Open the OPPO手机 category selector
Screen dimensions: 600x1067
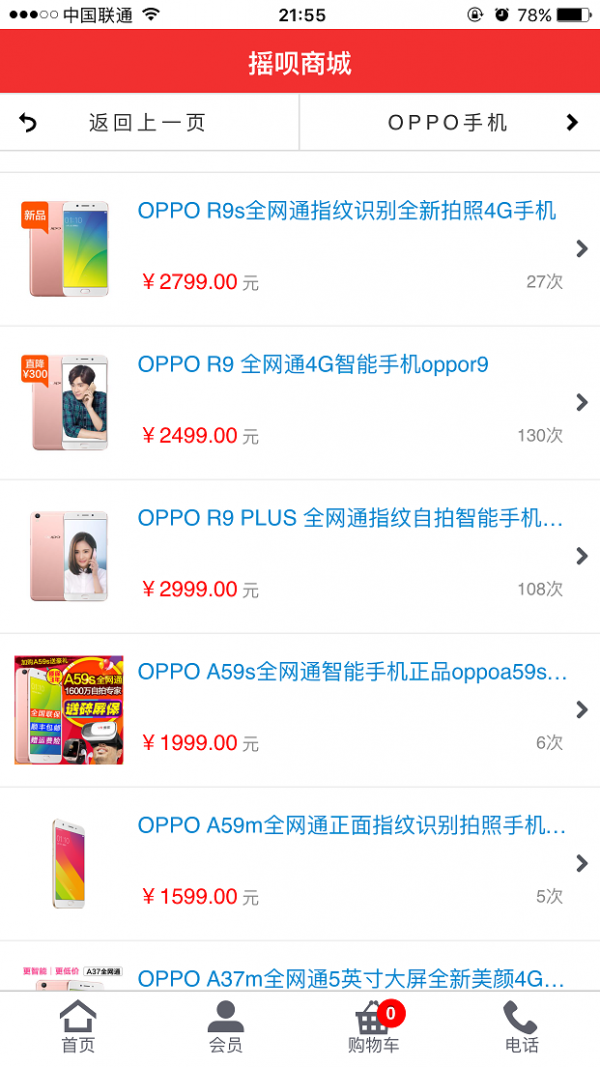[x=449, y=123]
